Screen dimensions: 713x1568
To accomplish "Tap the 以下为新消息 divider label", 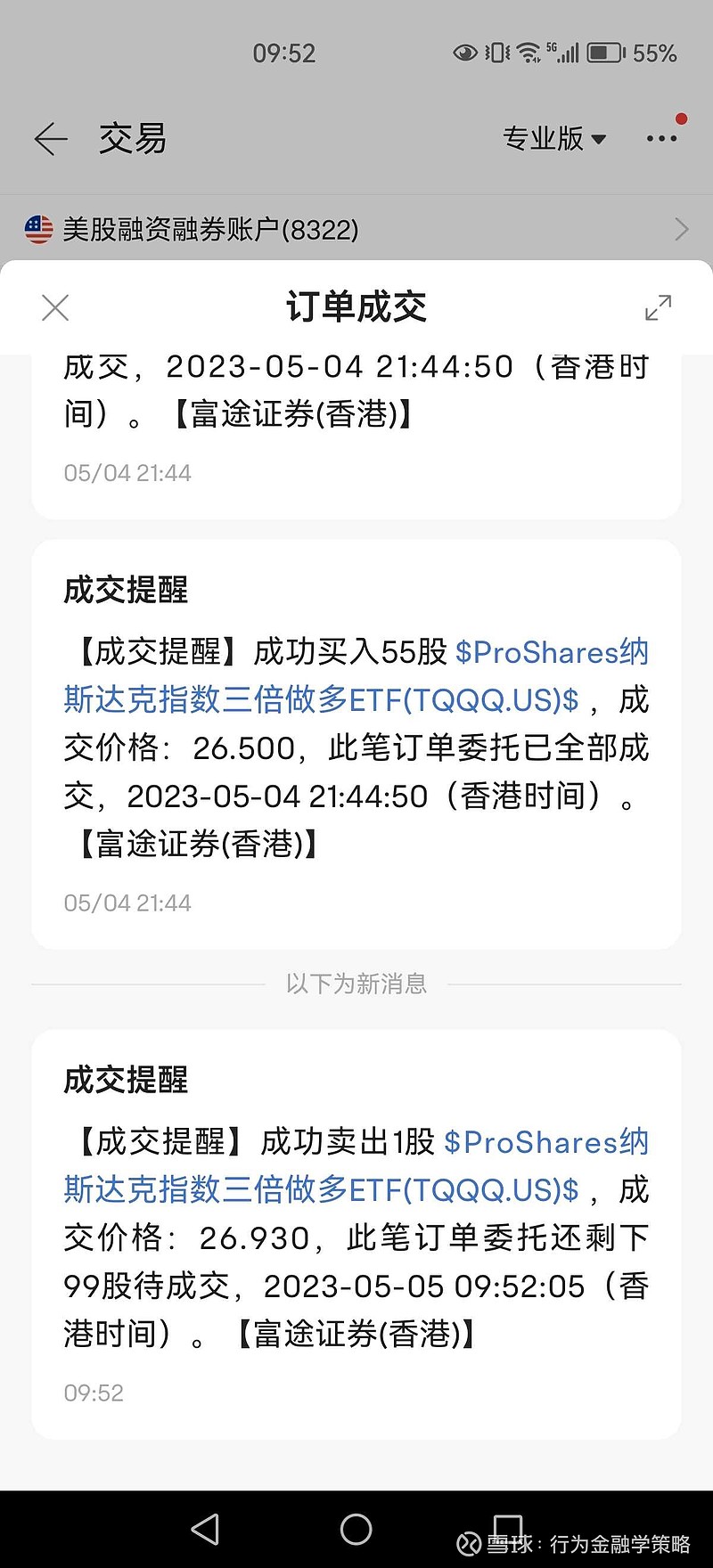I will click(356, 984).
